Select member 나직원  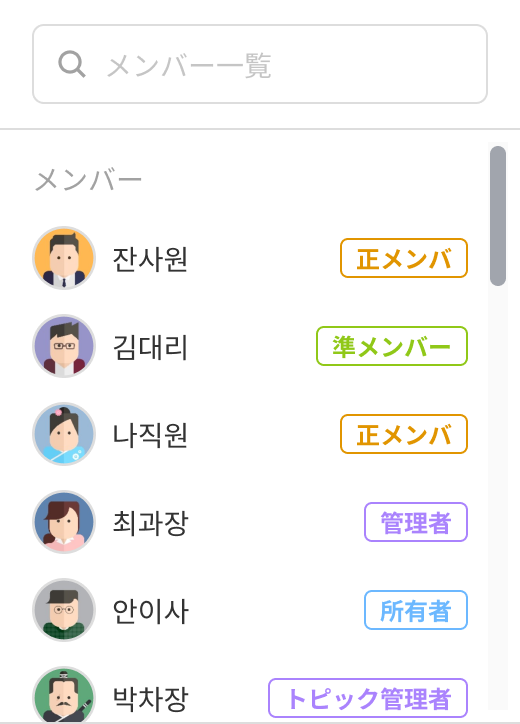click(250, 434)
